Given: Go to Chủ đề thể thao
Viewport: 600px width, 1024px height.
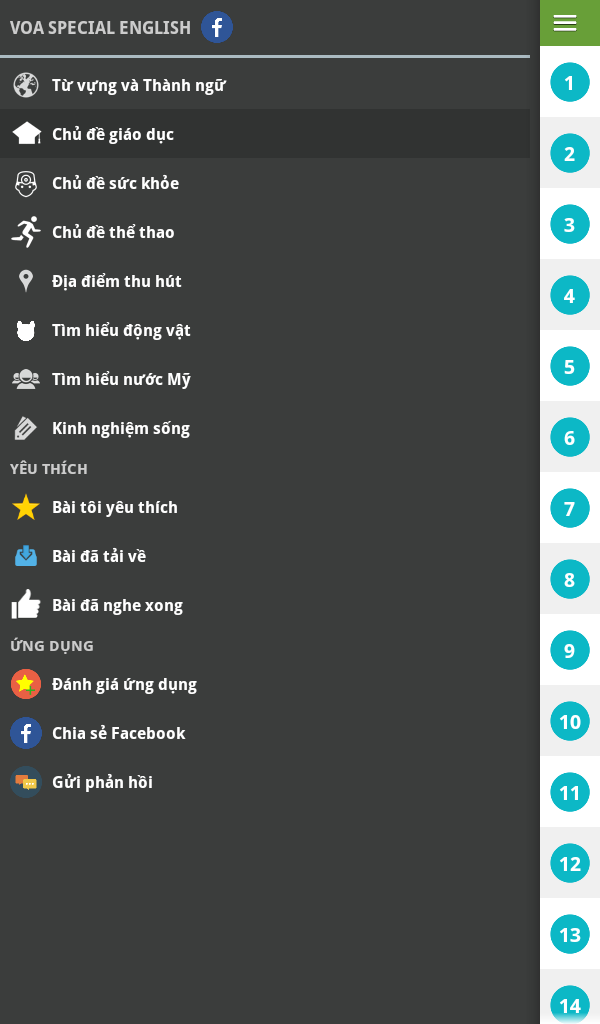Looking at the screenshot, I should pyautogui.click(x=265, y=232).
